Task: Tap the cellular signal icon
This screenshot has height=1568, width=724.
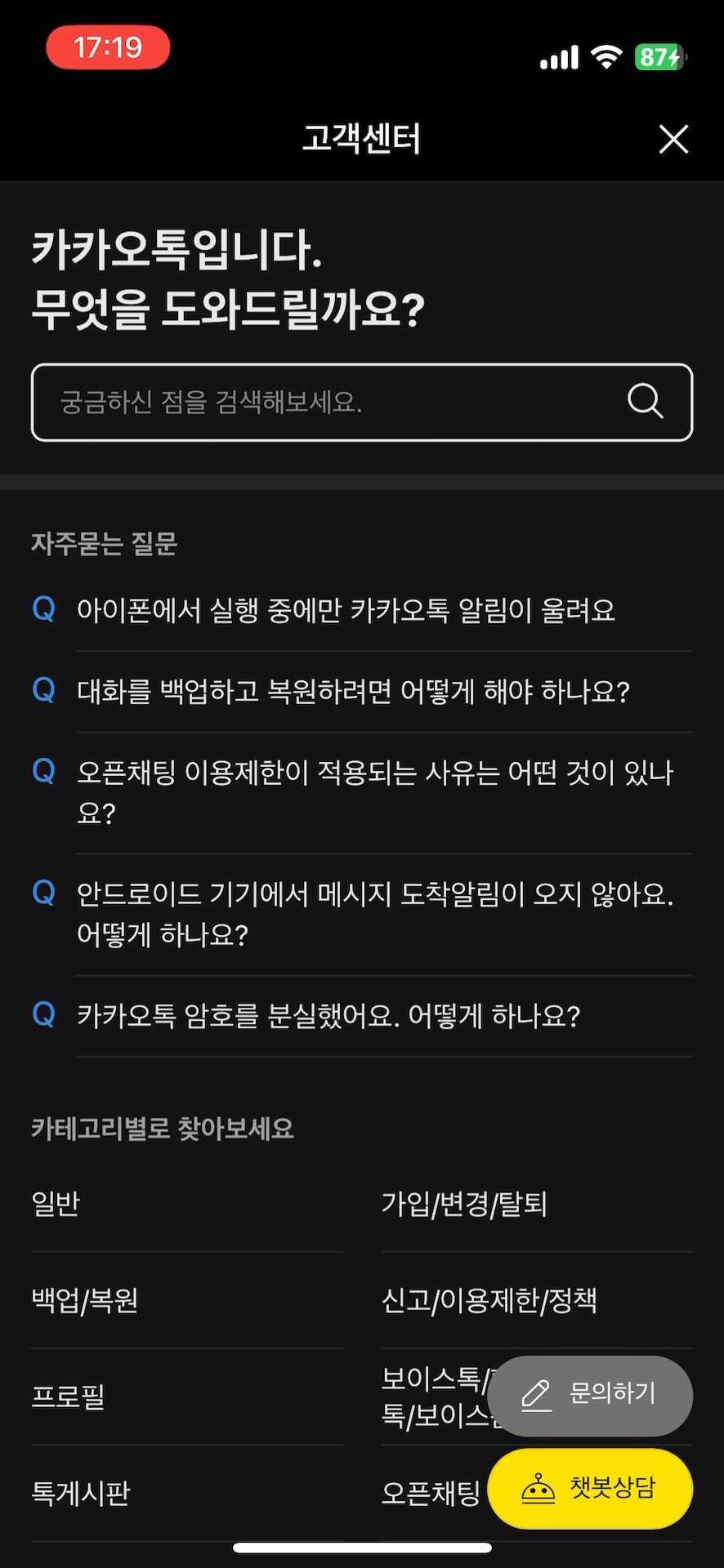Action: click(559, 56)
